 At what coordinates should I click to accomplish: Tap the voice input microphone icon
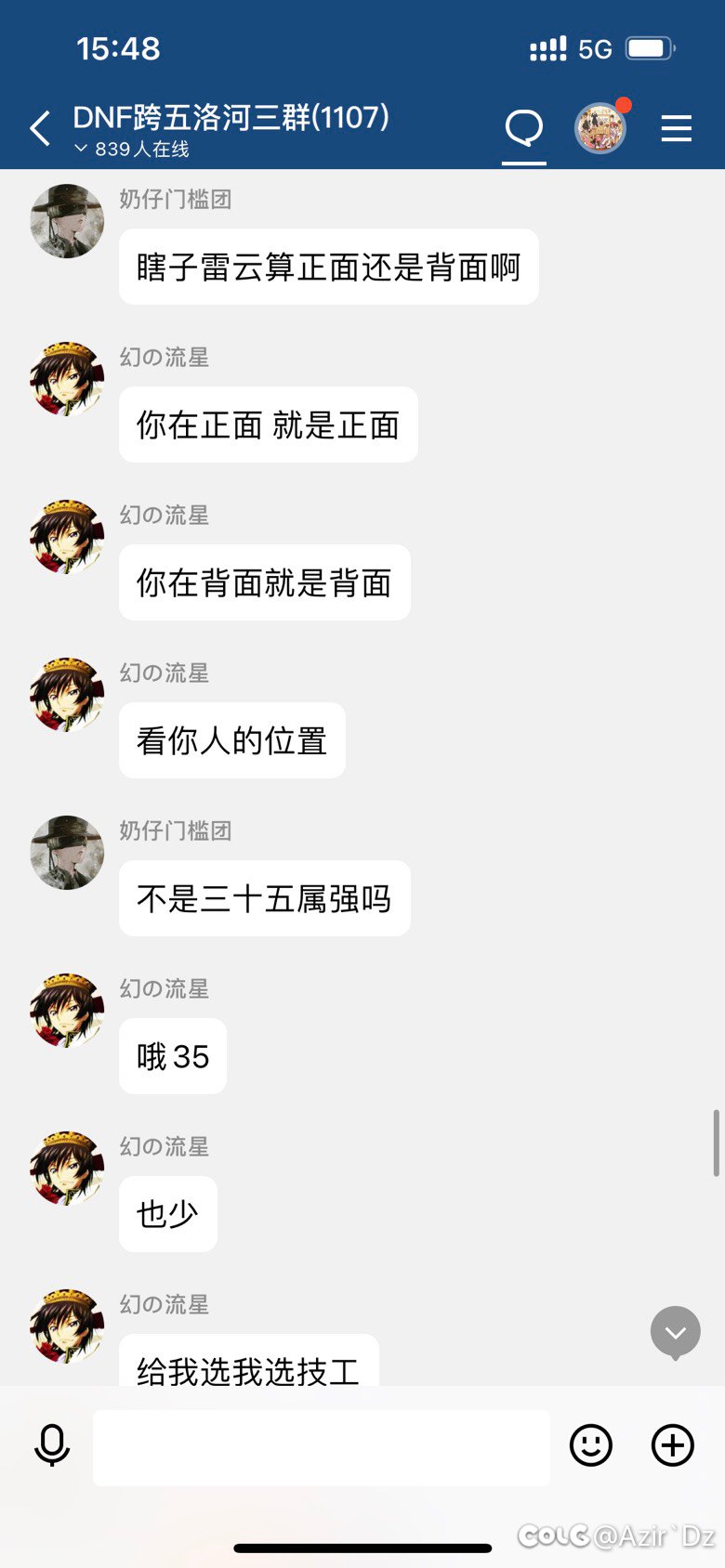coord(52,1445)
